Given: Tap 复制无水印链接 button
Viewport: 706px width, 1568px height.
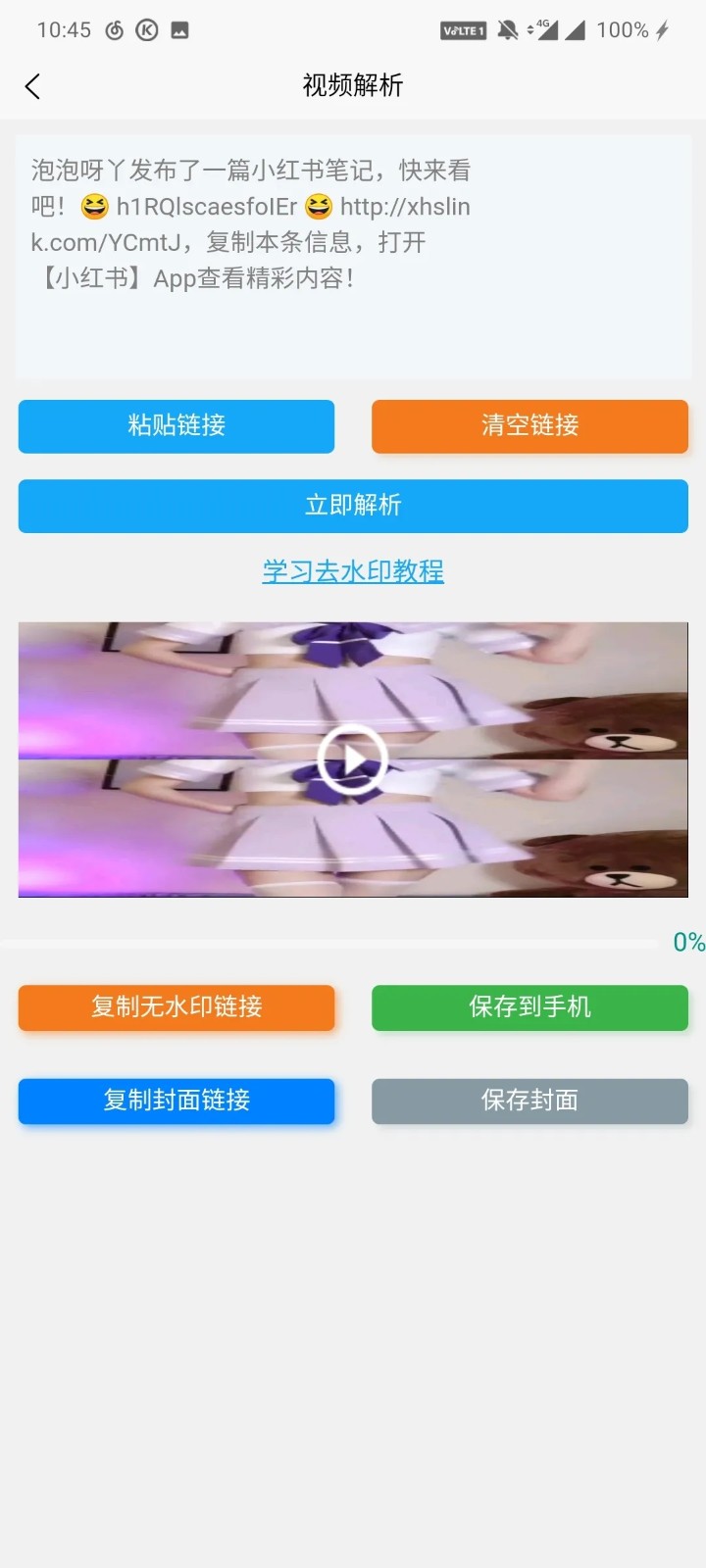Looking at the screenshot, I should 176,1007.
